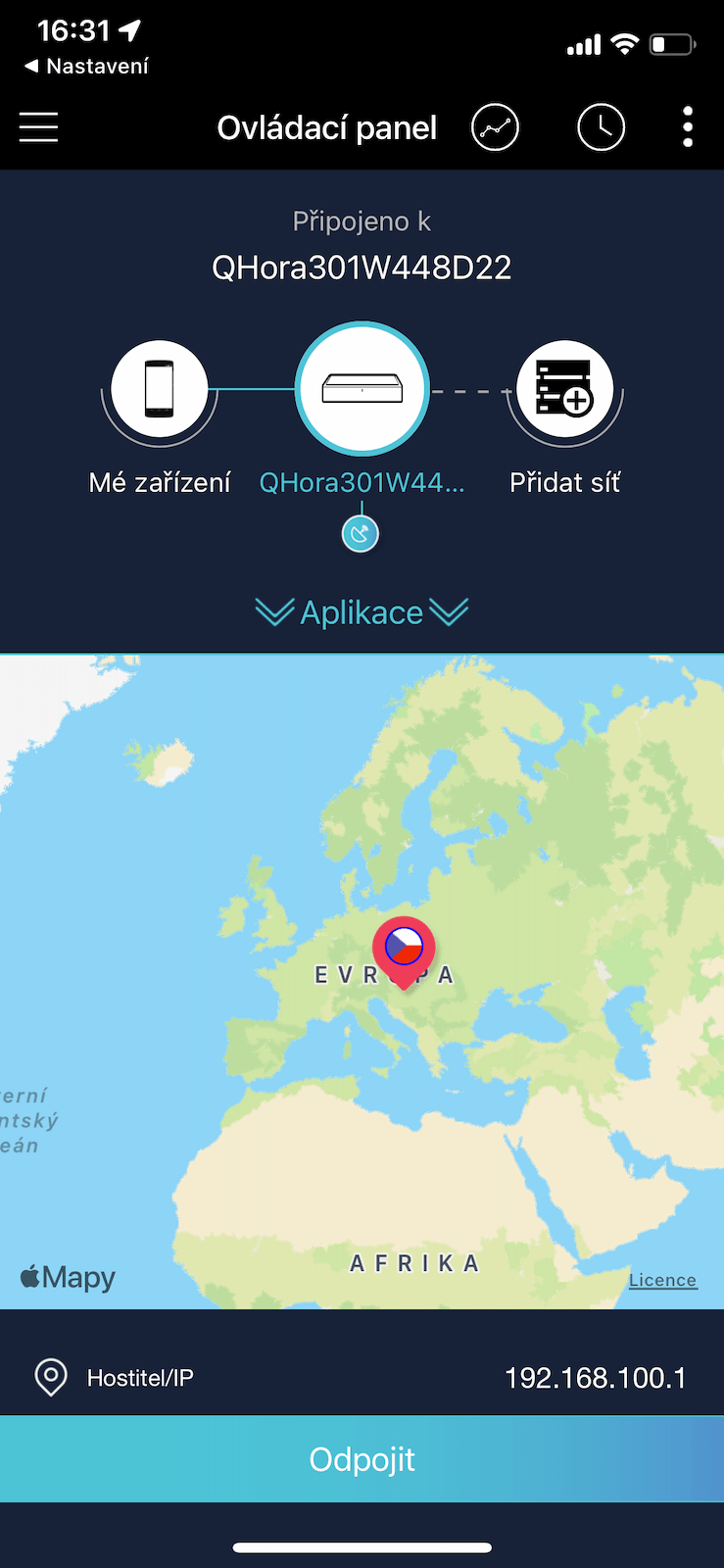Image resolution: width=724 pixels, height=1568 pixels.
Task: Select the QHora301W44 router device
Action: (362, 389)
